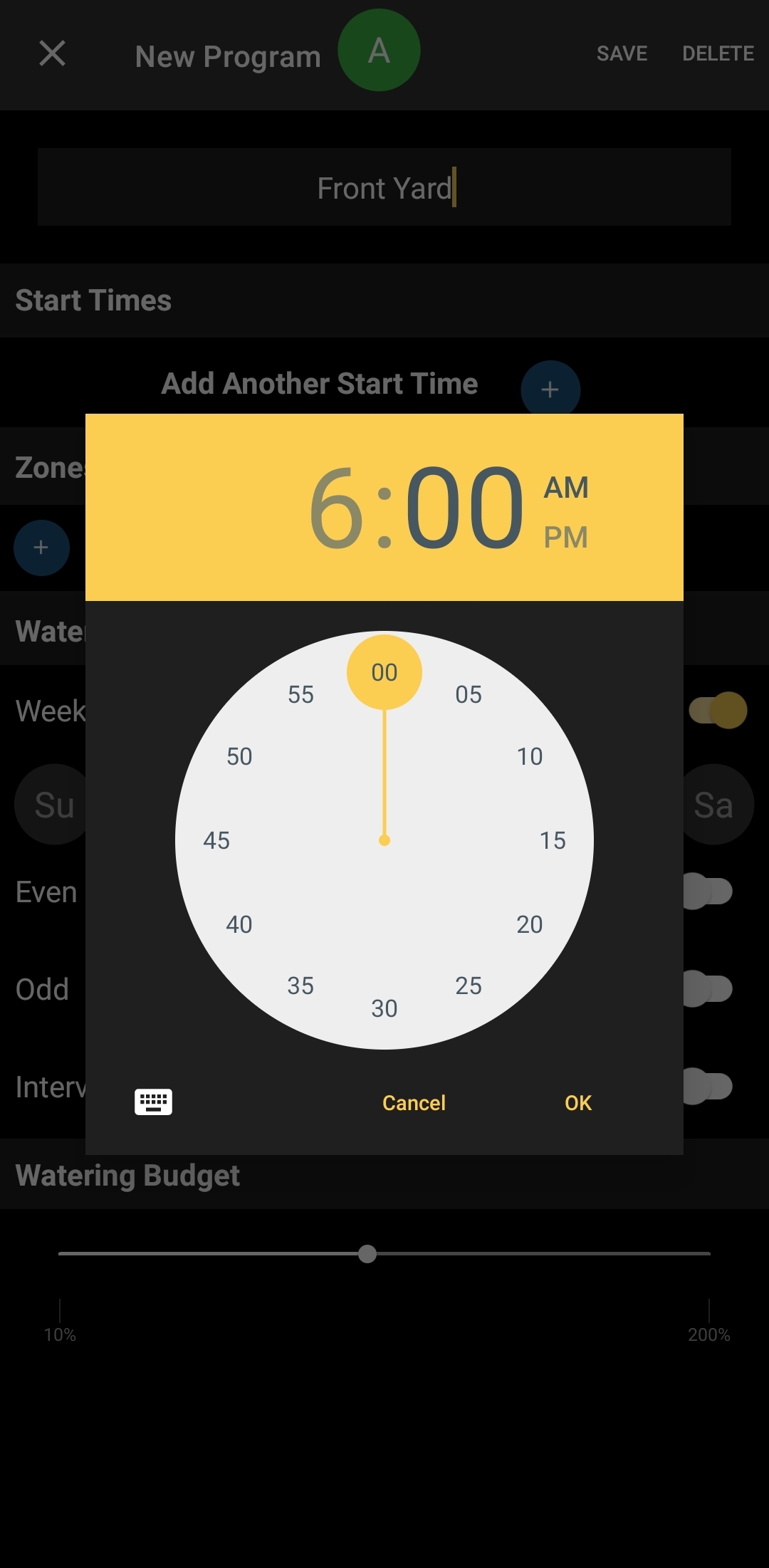This screenshot has width=769, height=1568.
Task: Switch to keyboard time input mode
Action: pos(153,1102)
